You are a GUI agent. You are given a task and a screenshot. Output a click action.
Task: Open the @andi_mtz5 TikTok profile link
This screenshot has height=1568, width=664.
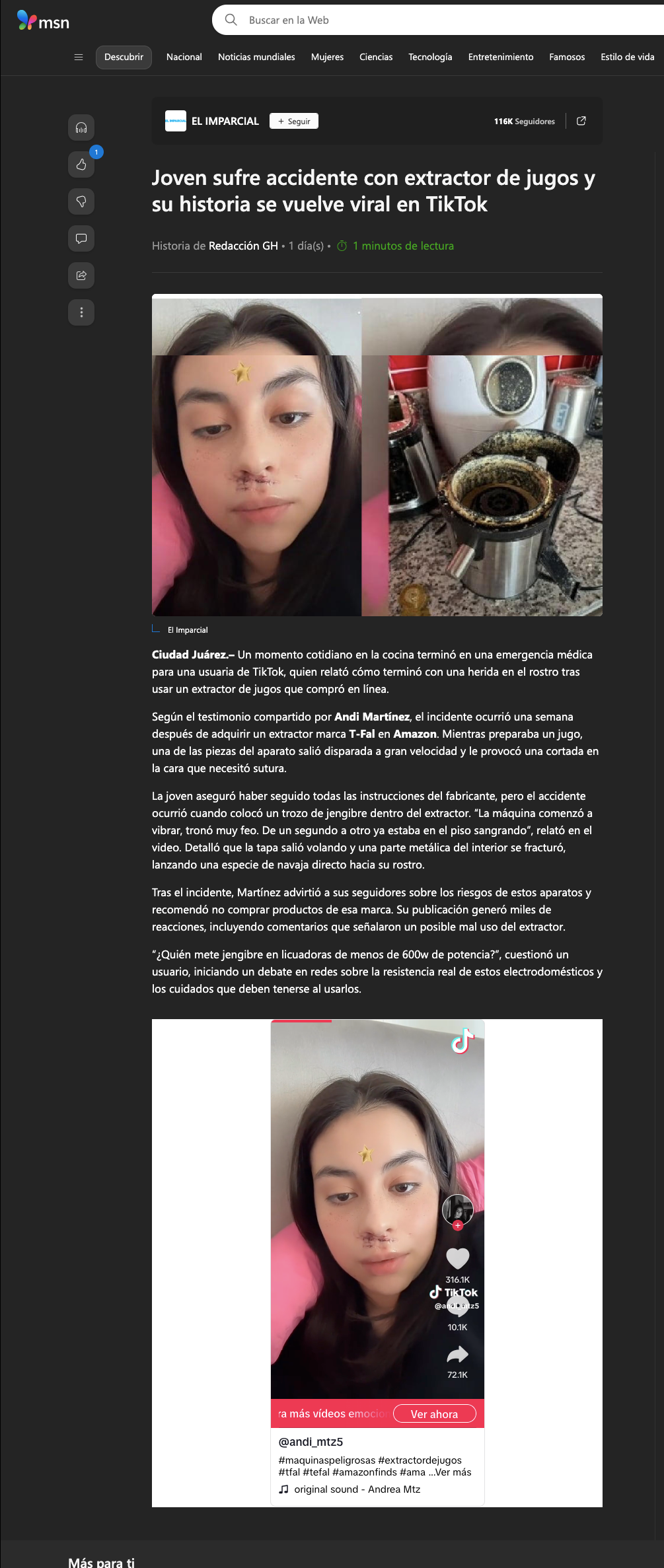311,1442
